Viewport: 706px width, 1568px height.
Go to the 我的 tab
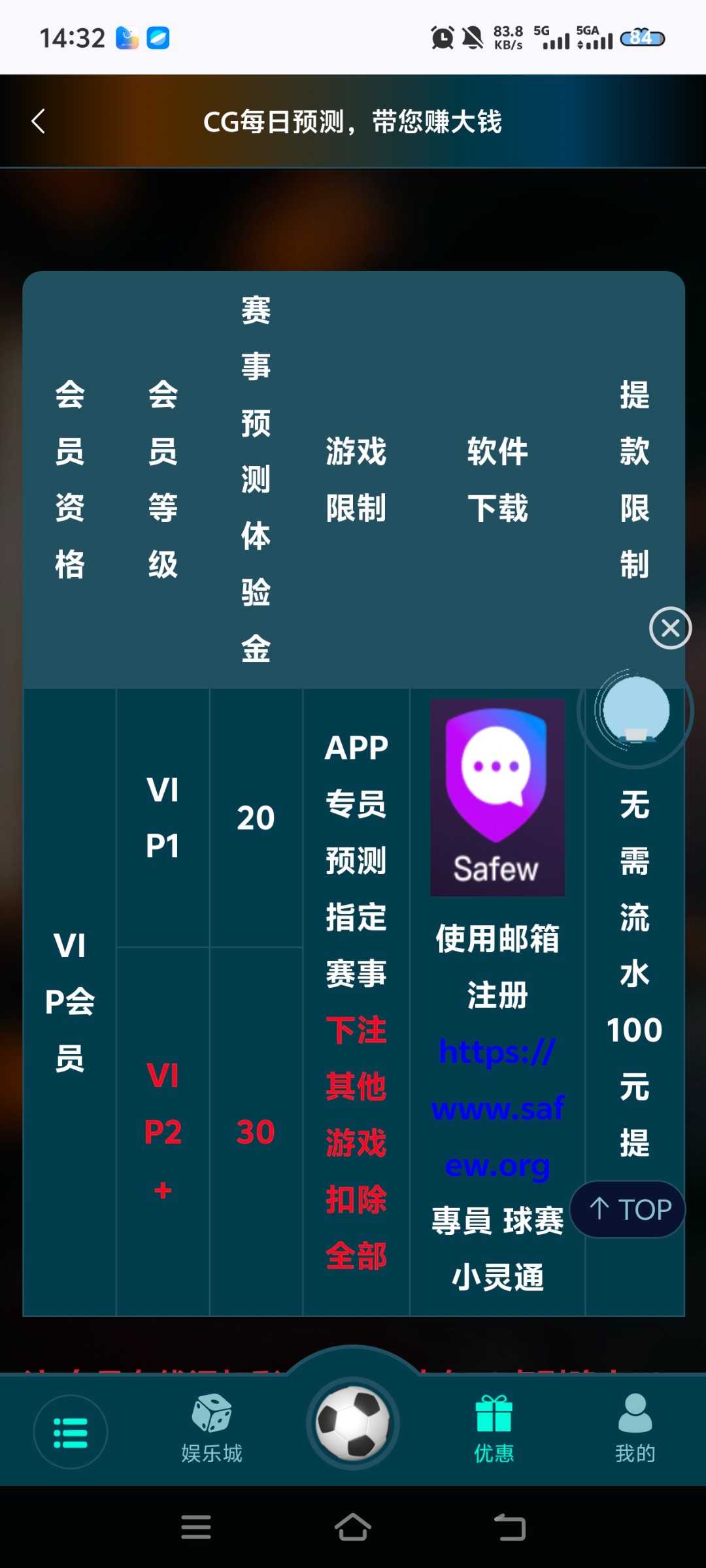pos(635,1429)
